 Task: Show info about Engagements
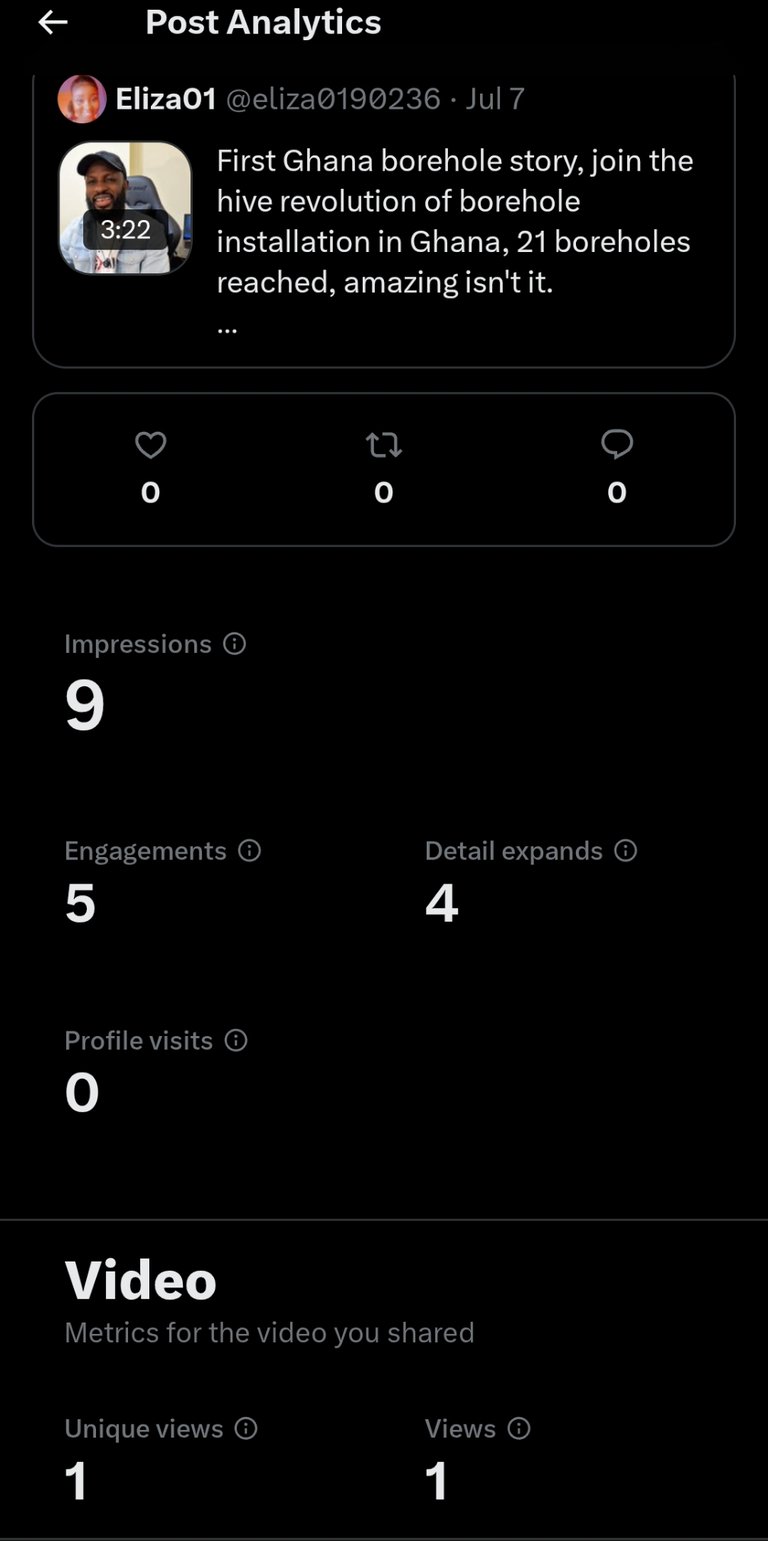249,851
